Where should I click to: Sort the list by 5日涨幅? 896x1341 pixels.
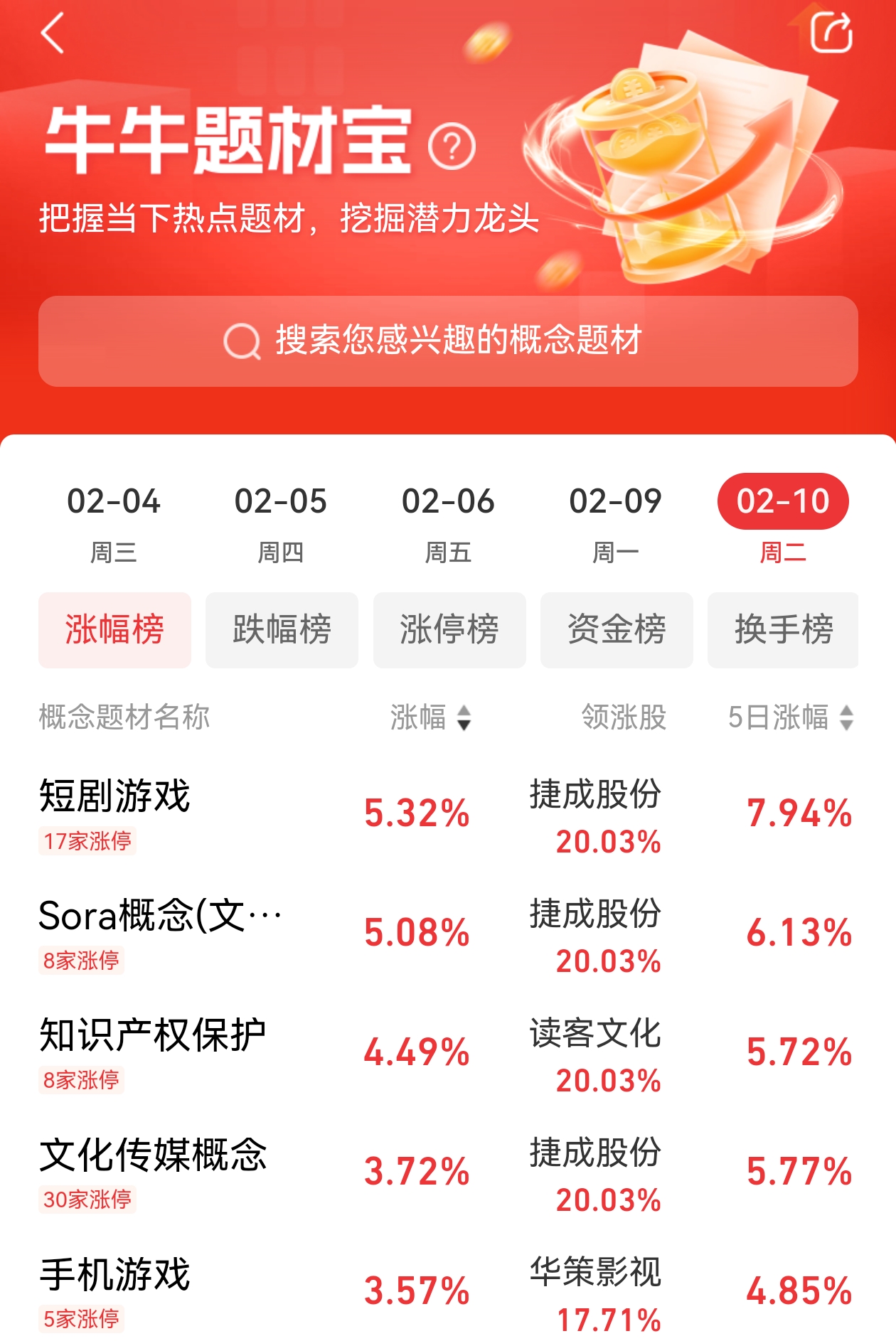pos(790,717)
